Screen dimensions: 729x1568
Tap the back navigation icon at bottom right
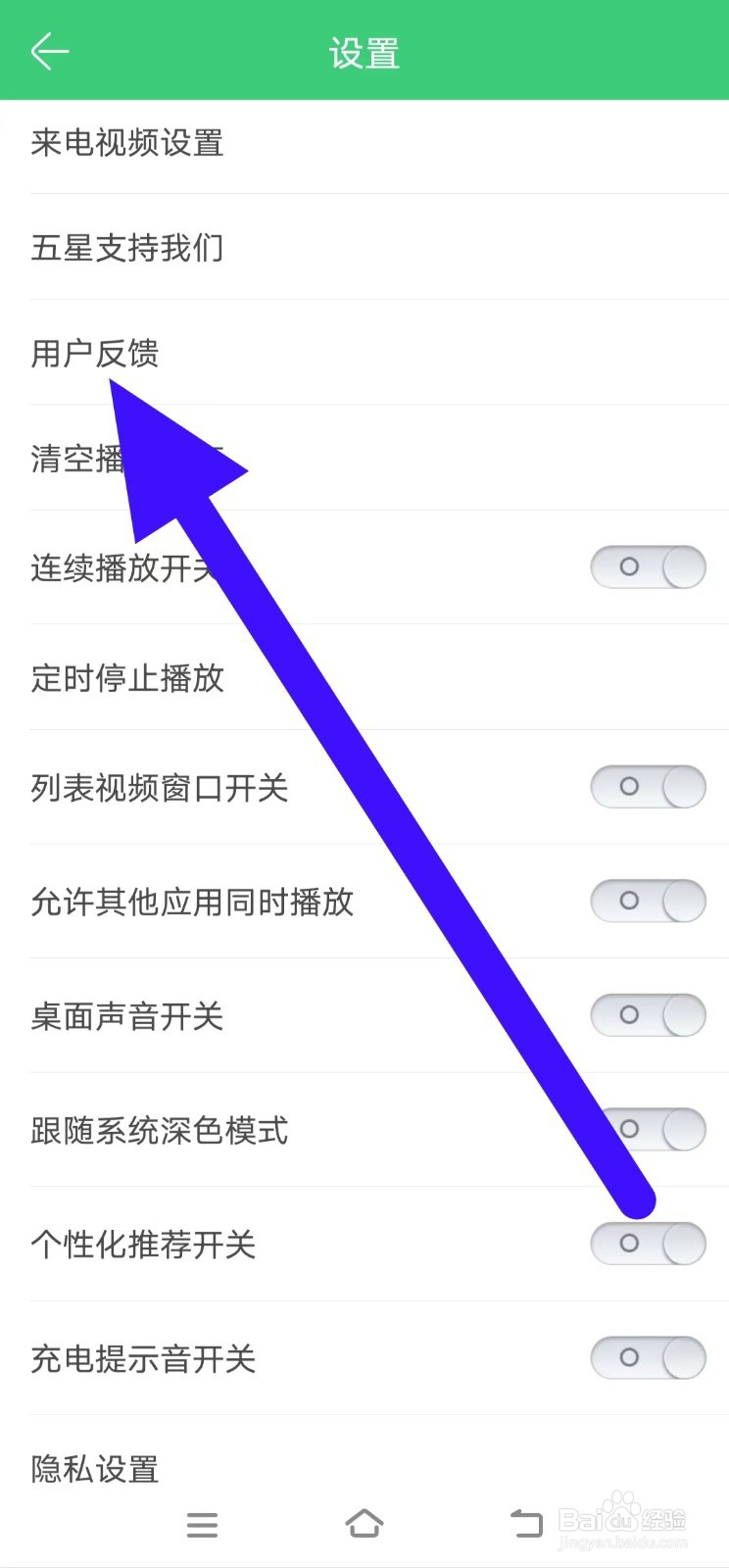(x=526, y=1522)
